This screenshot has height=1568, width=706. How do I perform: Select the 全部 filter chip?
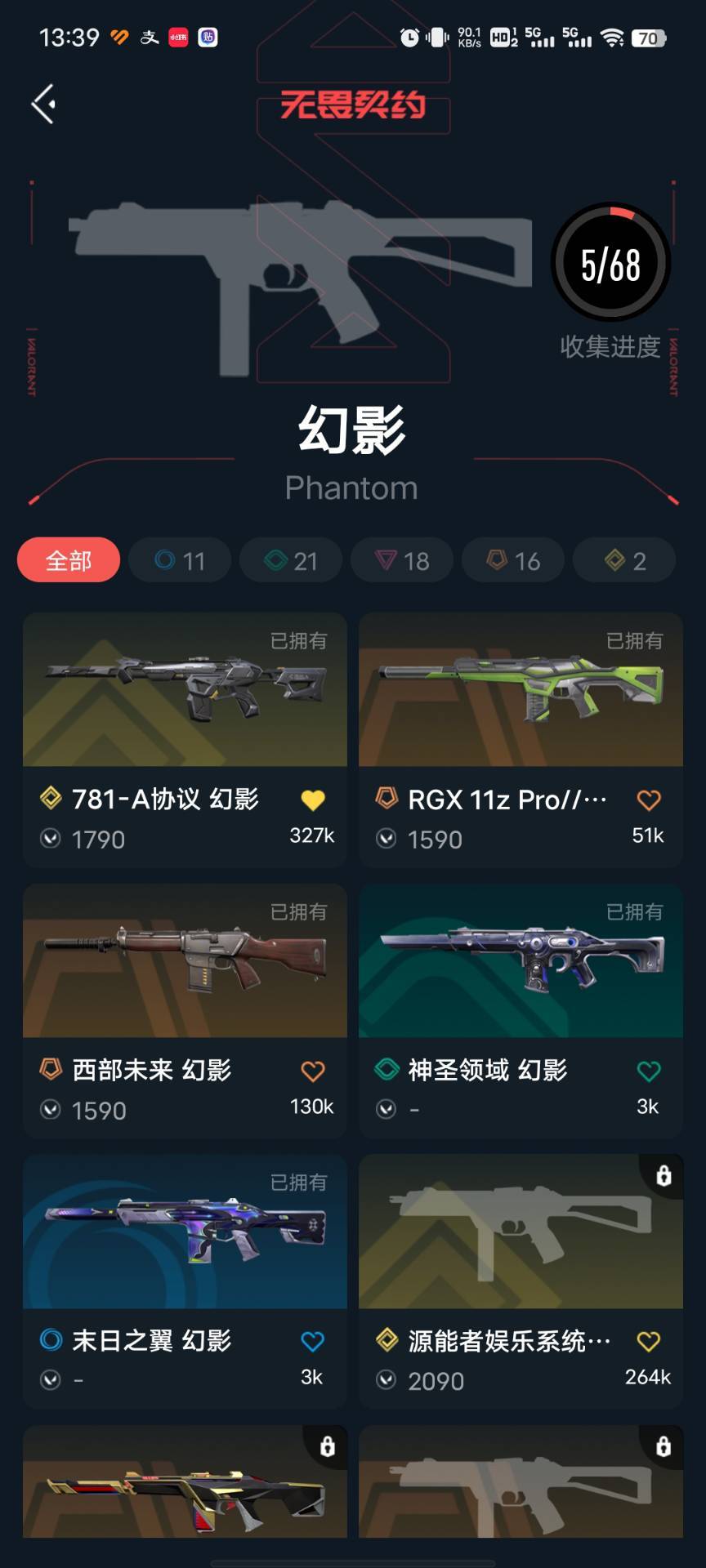[x=69, y=560]
